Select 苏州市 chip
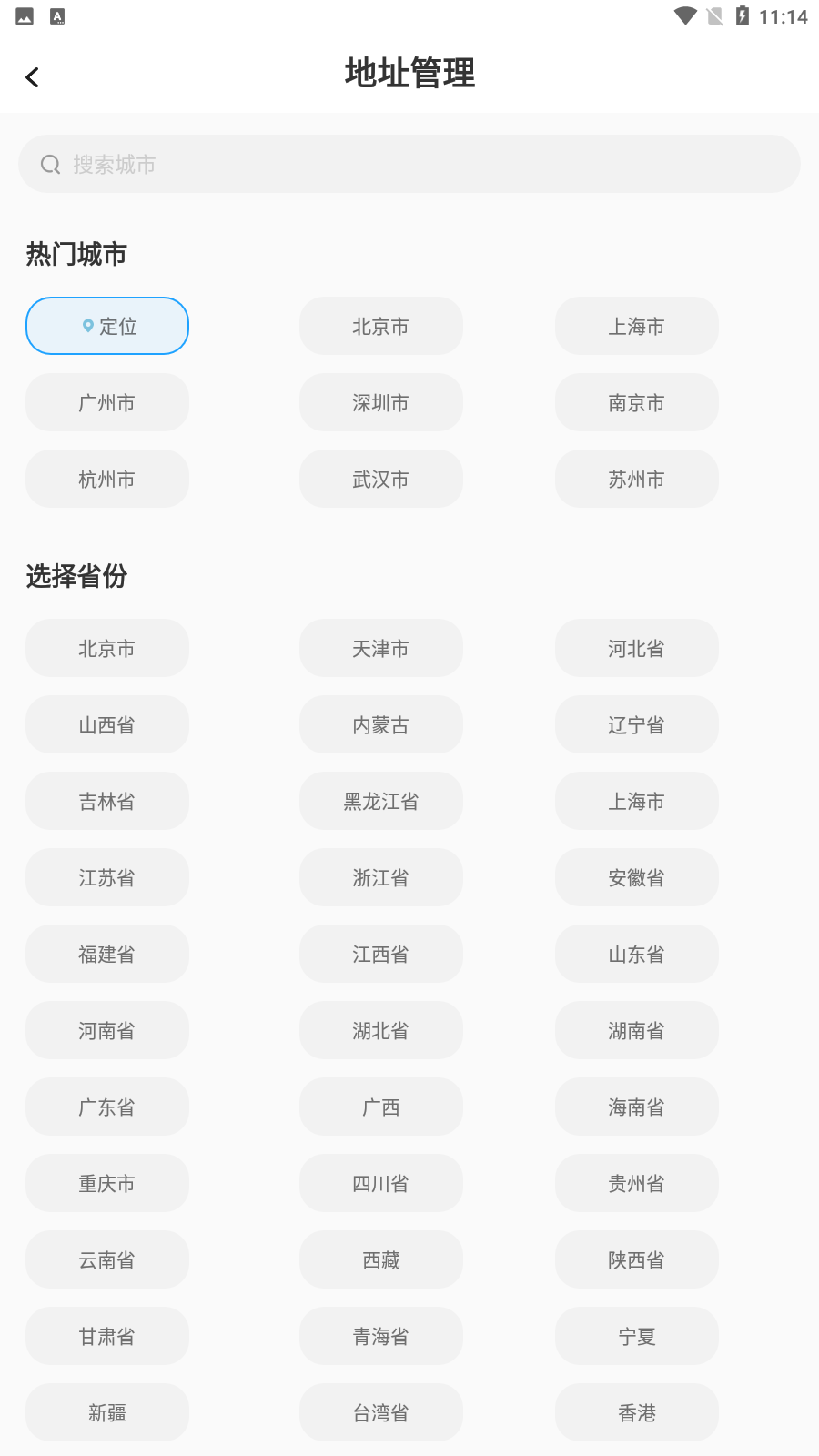819x1456 pixels. pyautogui.click(x=636, y=479)
